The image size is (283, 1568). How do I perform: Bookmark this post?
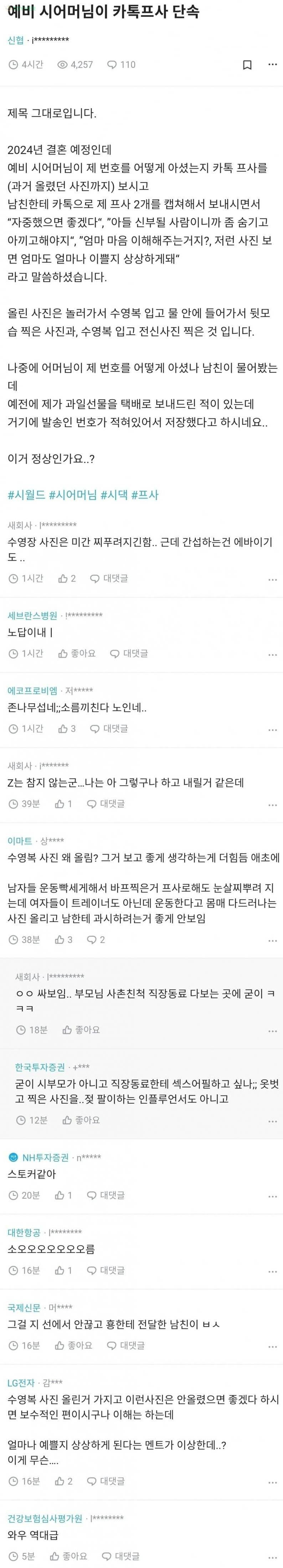coord(247,65)
